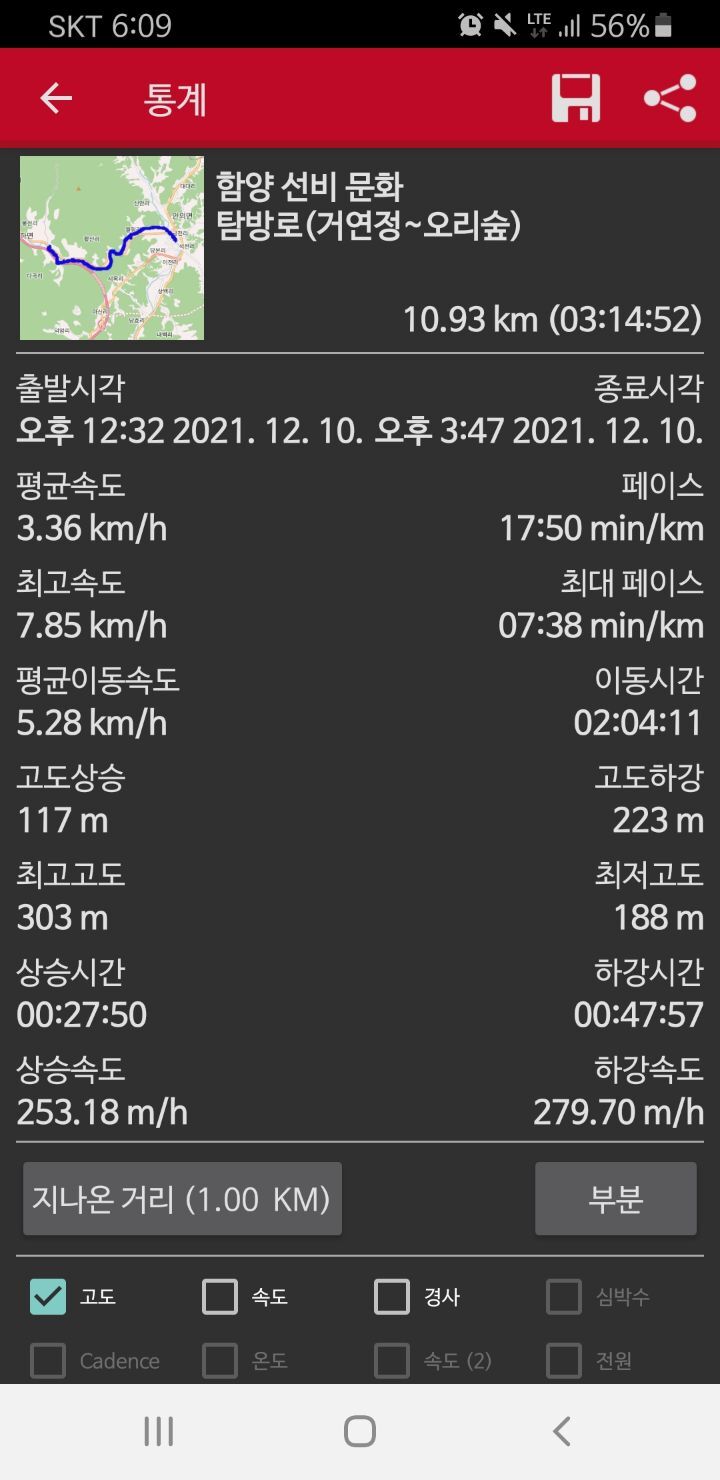
Task: Enable the 속도 checkbox
Action: point(220,1297)
